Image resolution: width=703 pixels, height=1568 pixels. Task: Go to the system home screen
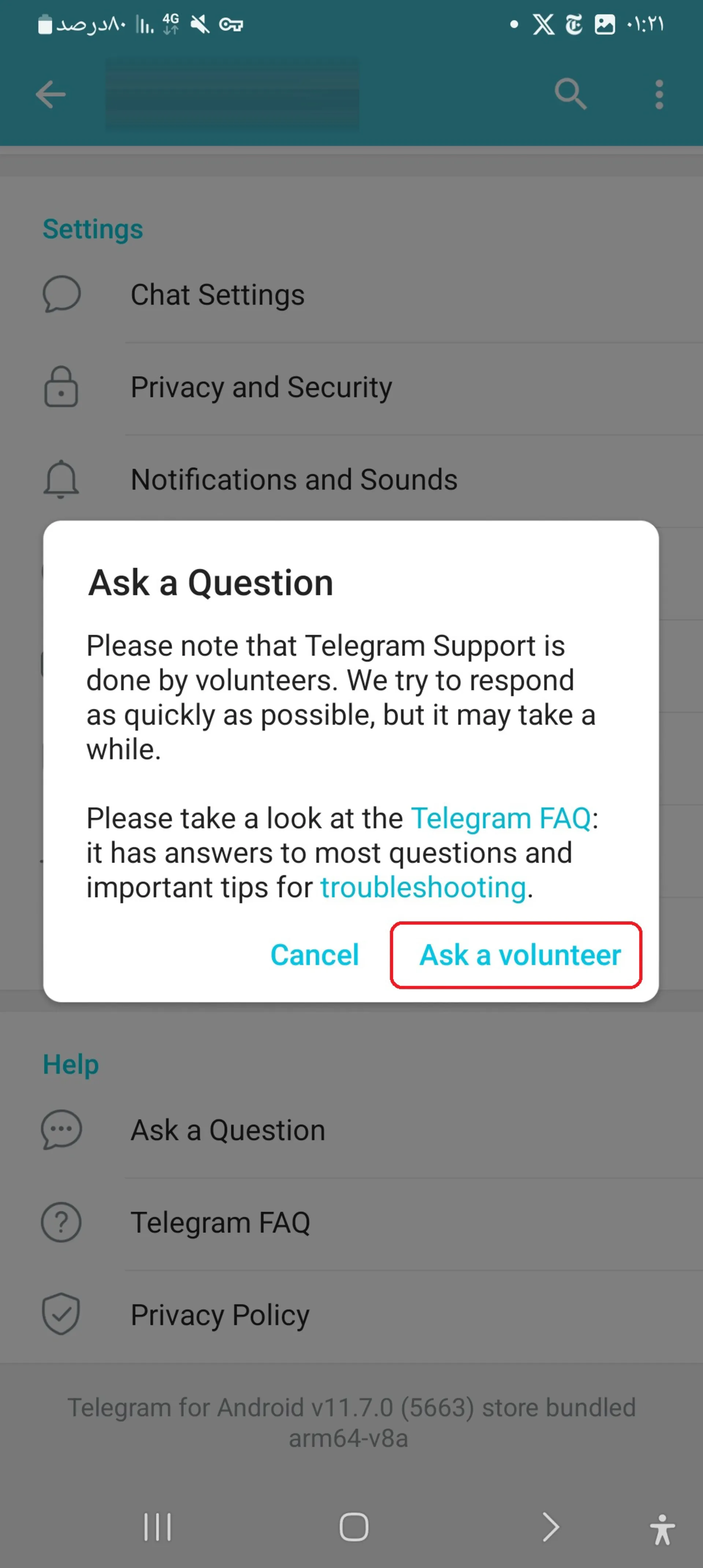tap(354, 1527)
